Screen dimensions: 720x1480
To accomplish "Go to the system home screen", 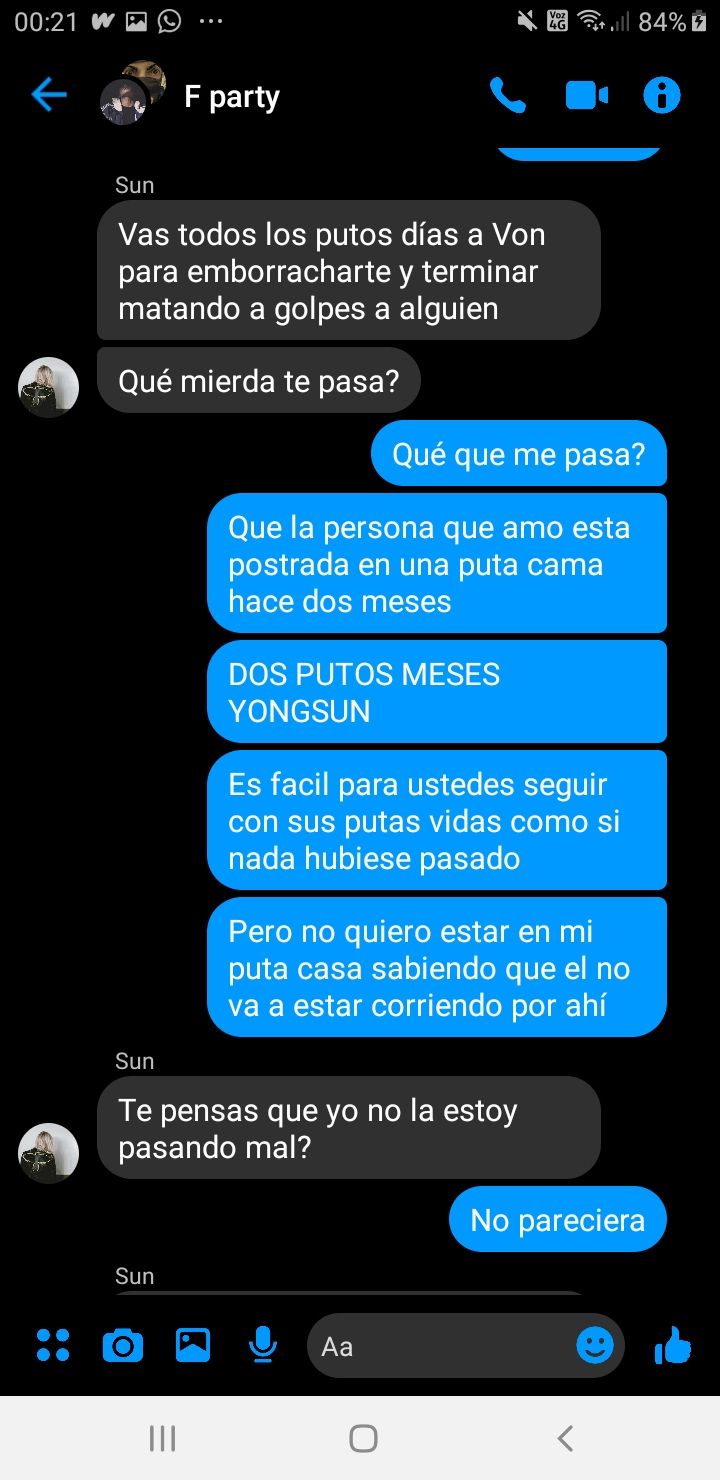I will click(x=363, y=1438).
